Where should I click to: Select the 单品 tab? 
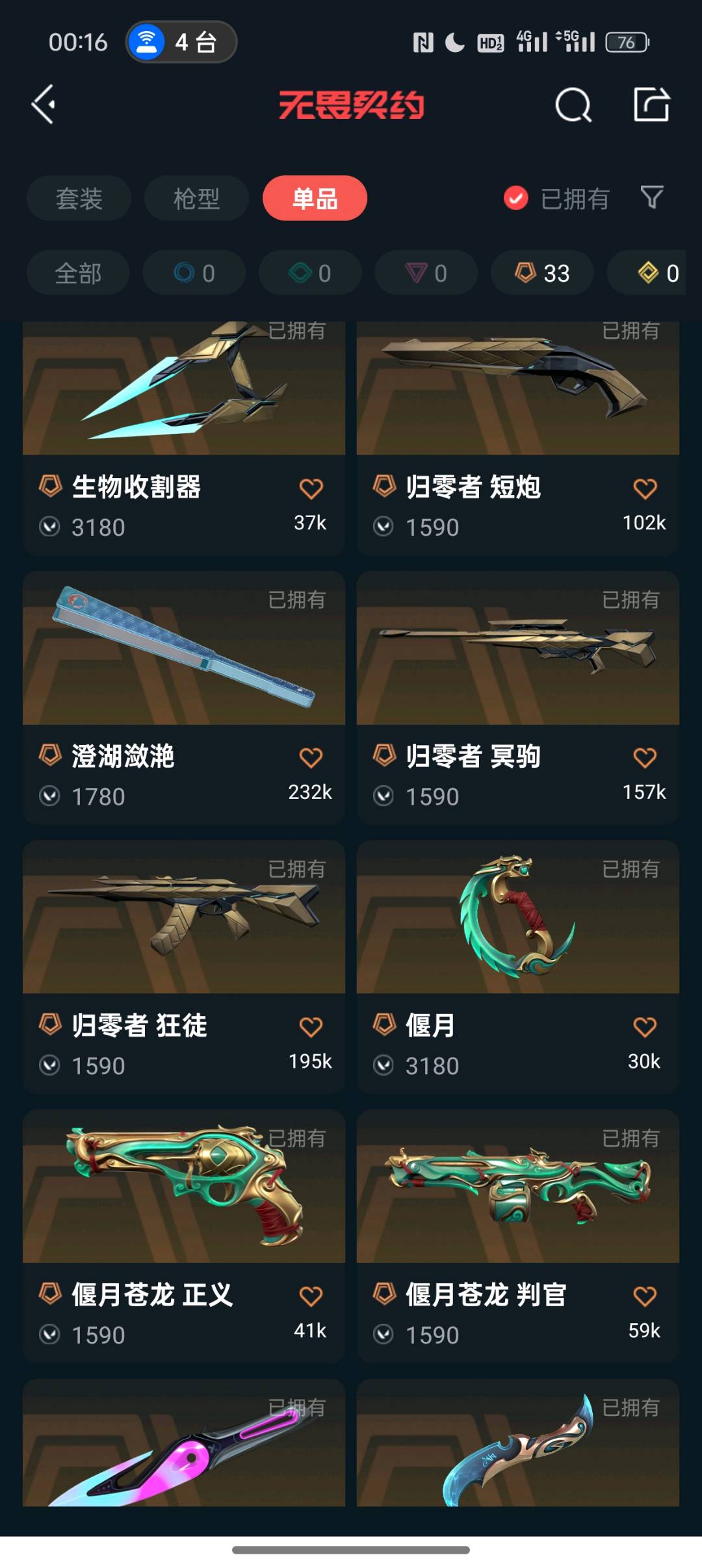click(x=315, y=199)
